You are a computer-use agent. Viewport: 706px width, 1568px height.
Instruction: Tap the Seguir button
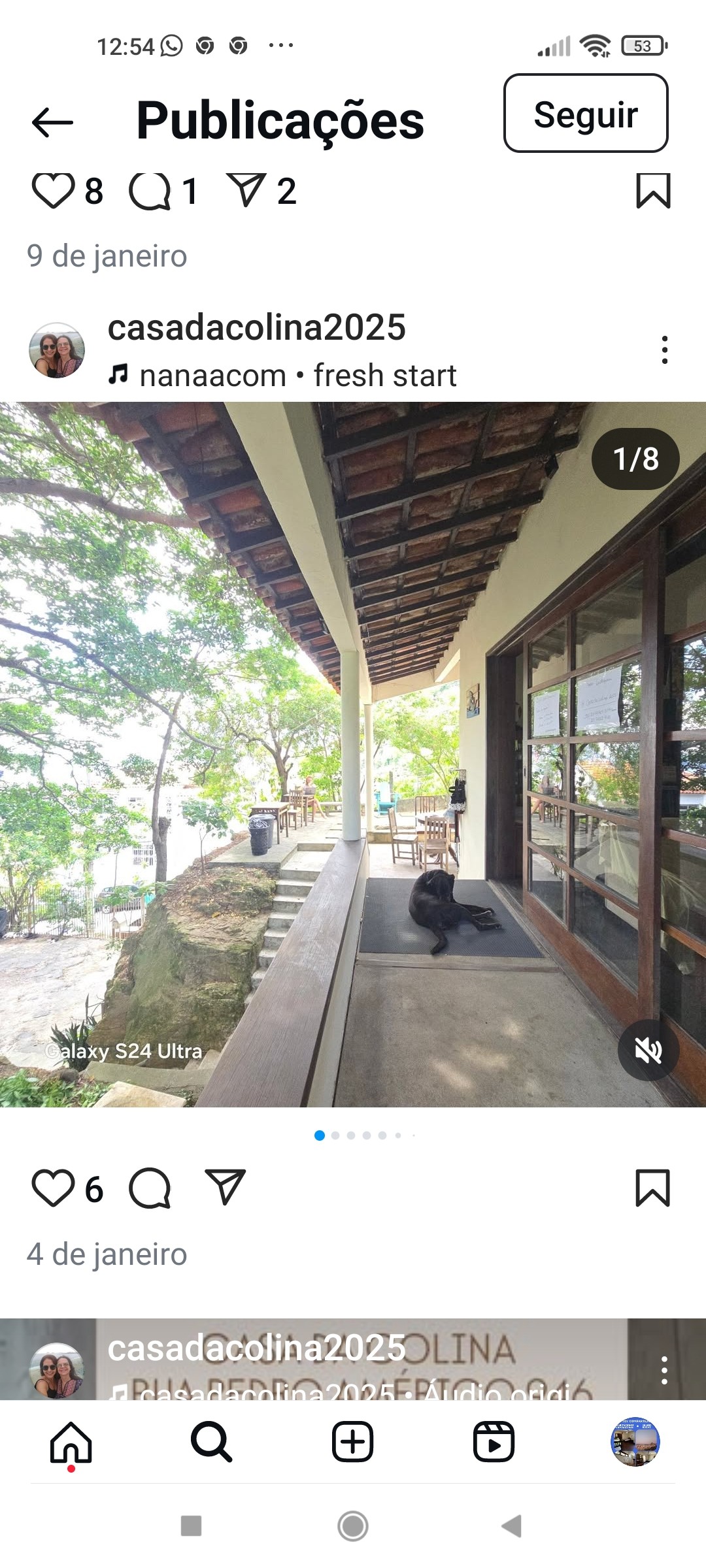coord(585,114)
